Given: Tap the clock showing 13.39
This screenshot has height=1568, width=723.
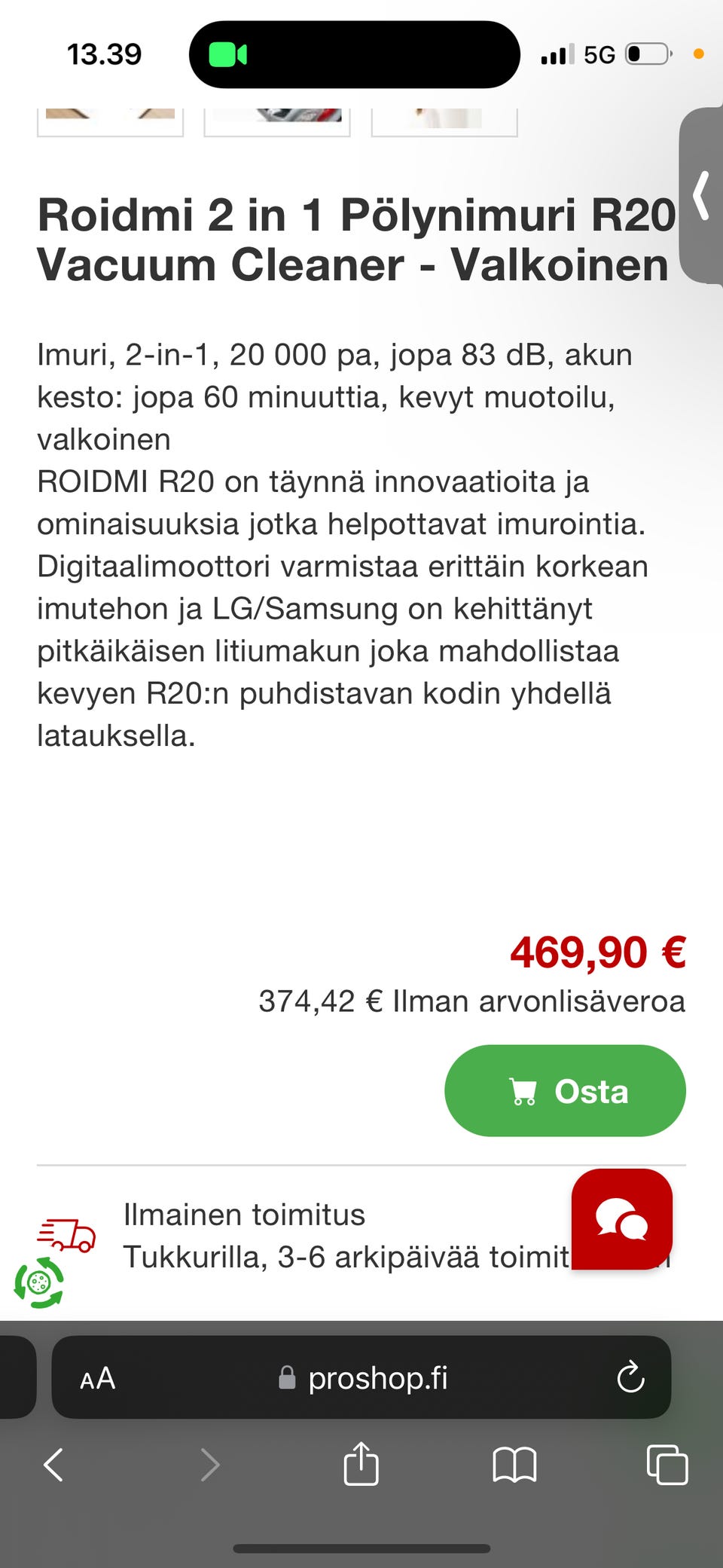Looking at the screenshot, I should point(104,53).
